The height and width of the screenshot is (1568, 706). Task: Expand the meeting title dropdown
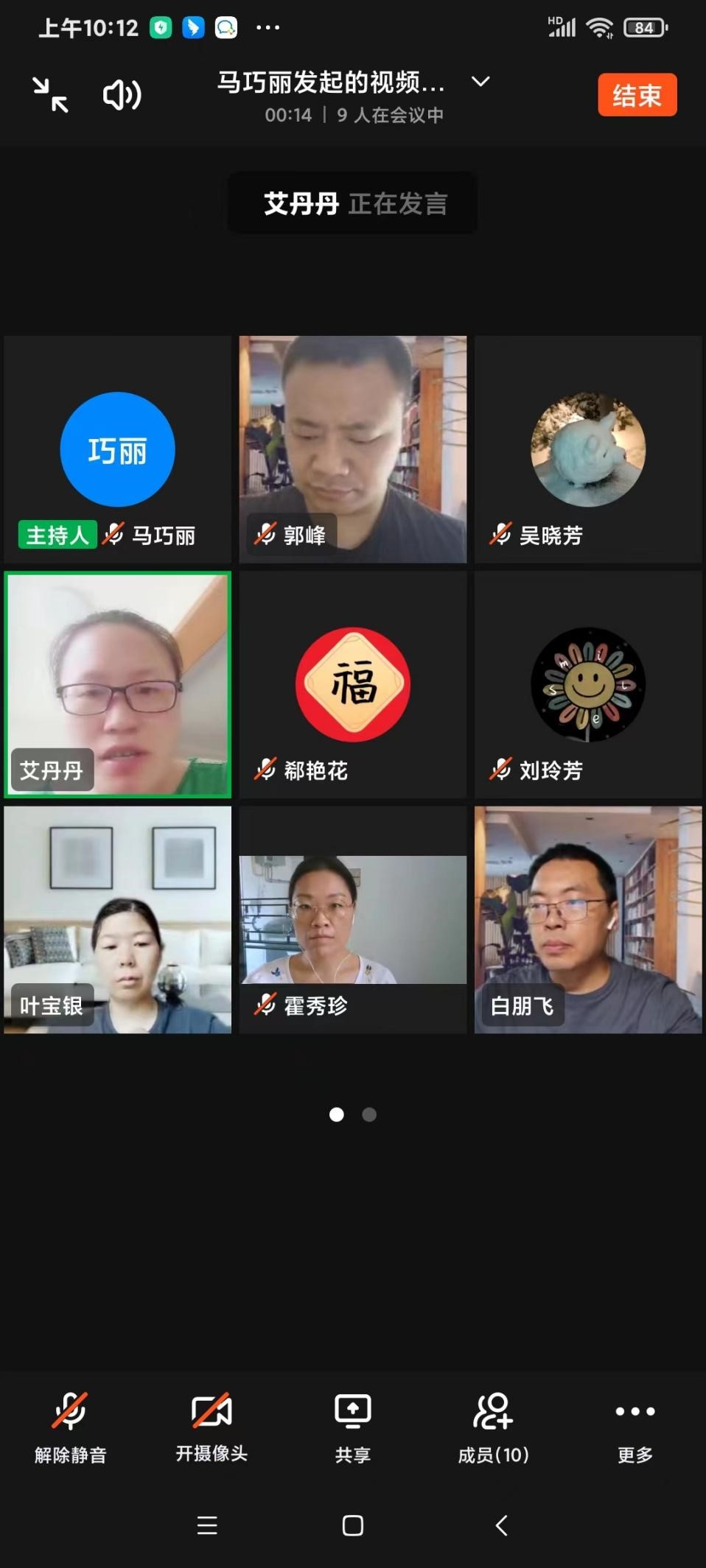click(x=480, y=82)
